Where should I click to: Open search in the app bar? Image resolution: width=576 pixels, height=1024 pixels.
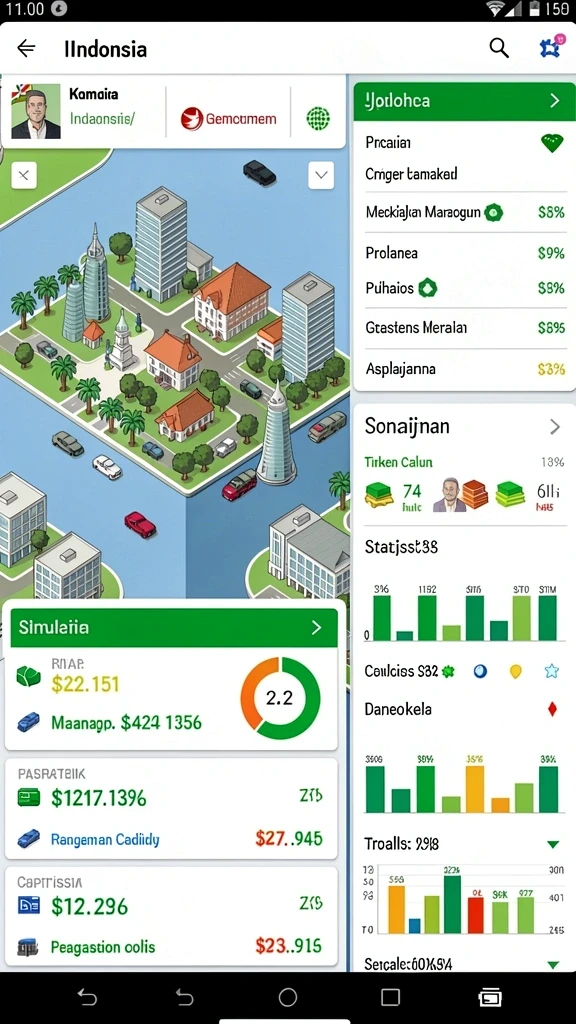click(x=499, y=48)
